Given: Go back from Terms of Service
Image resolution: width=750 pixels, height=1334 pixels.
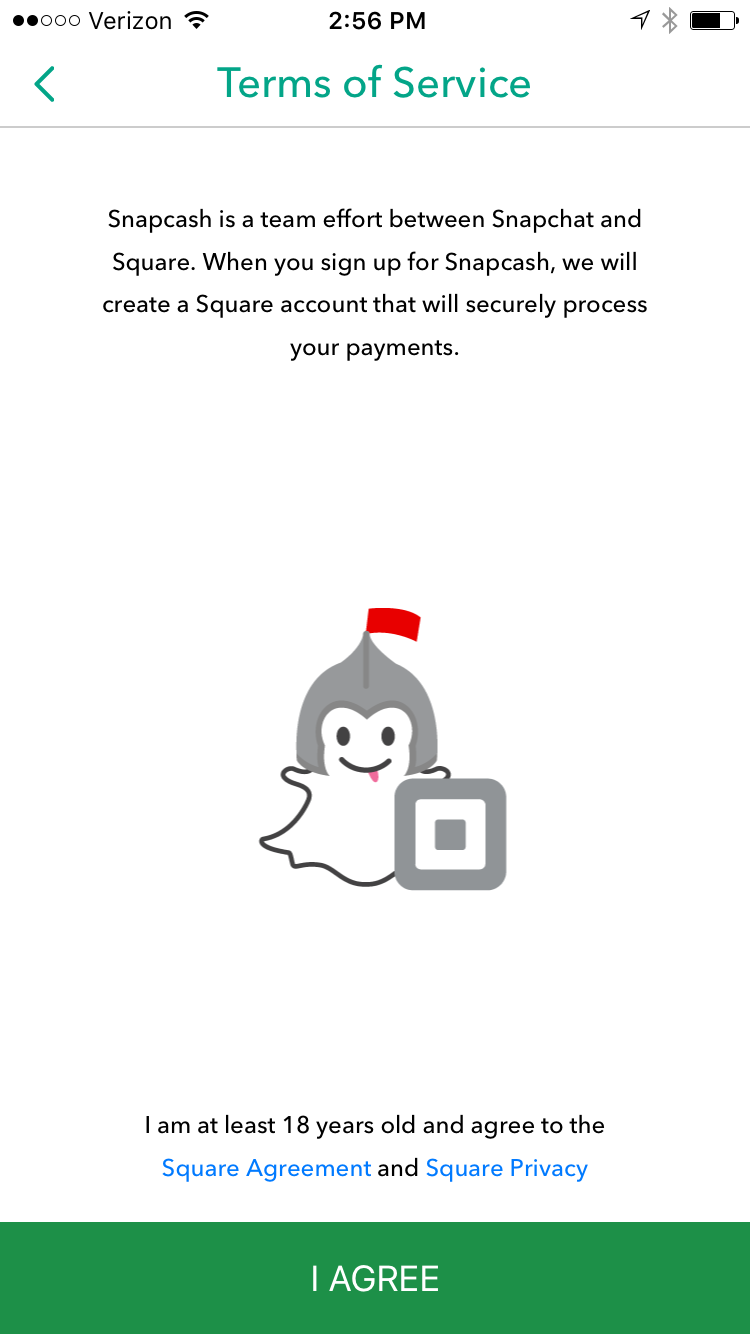Looking at the screenshot, I should pyautogui.click(x=44, y=84).
